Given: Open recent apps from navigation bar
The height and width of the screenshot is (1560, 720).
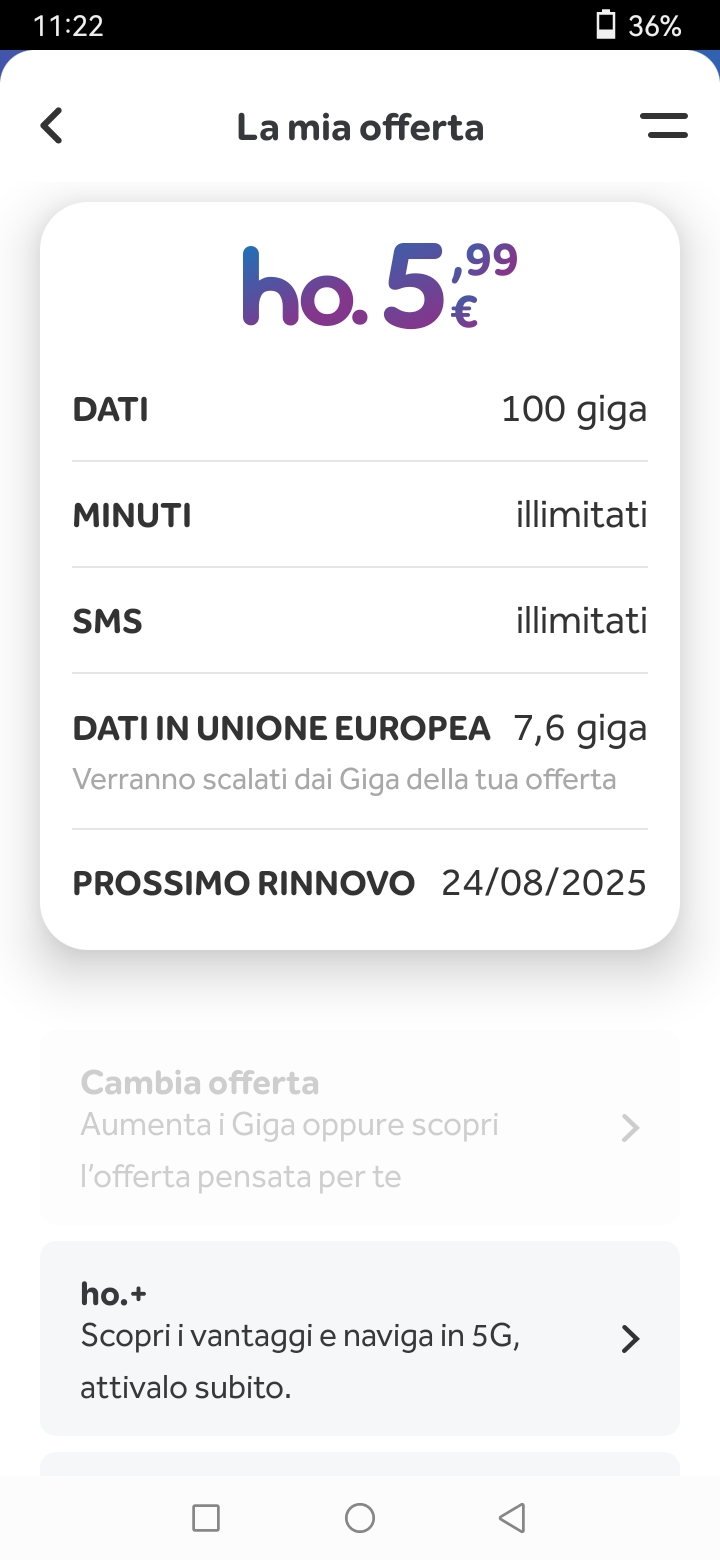Looking at the screenshot, I should [206, 1518].
